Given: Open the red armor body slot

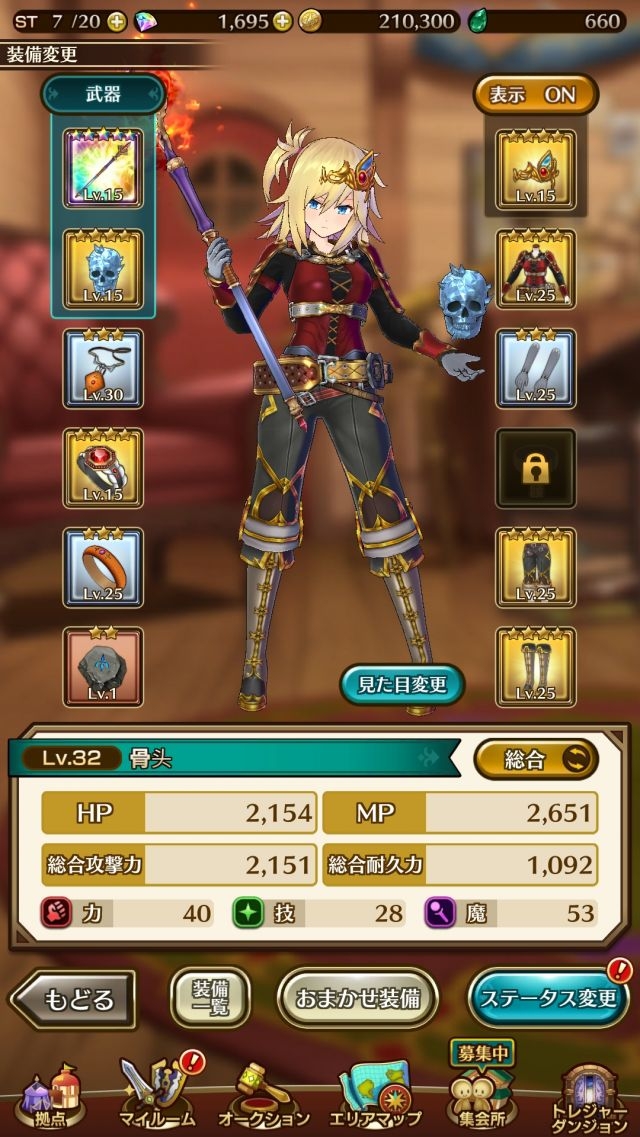Looking at the screenshot, I should pos(536,267).
